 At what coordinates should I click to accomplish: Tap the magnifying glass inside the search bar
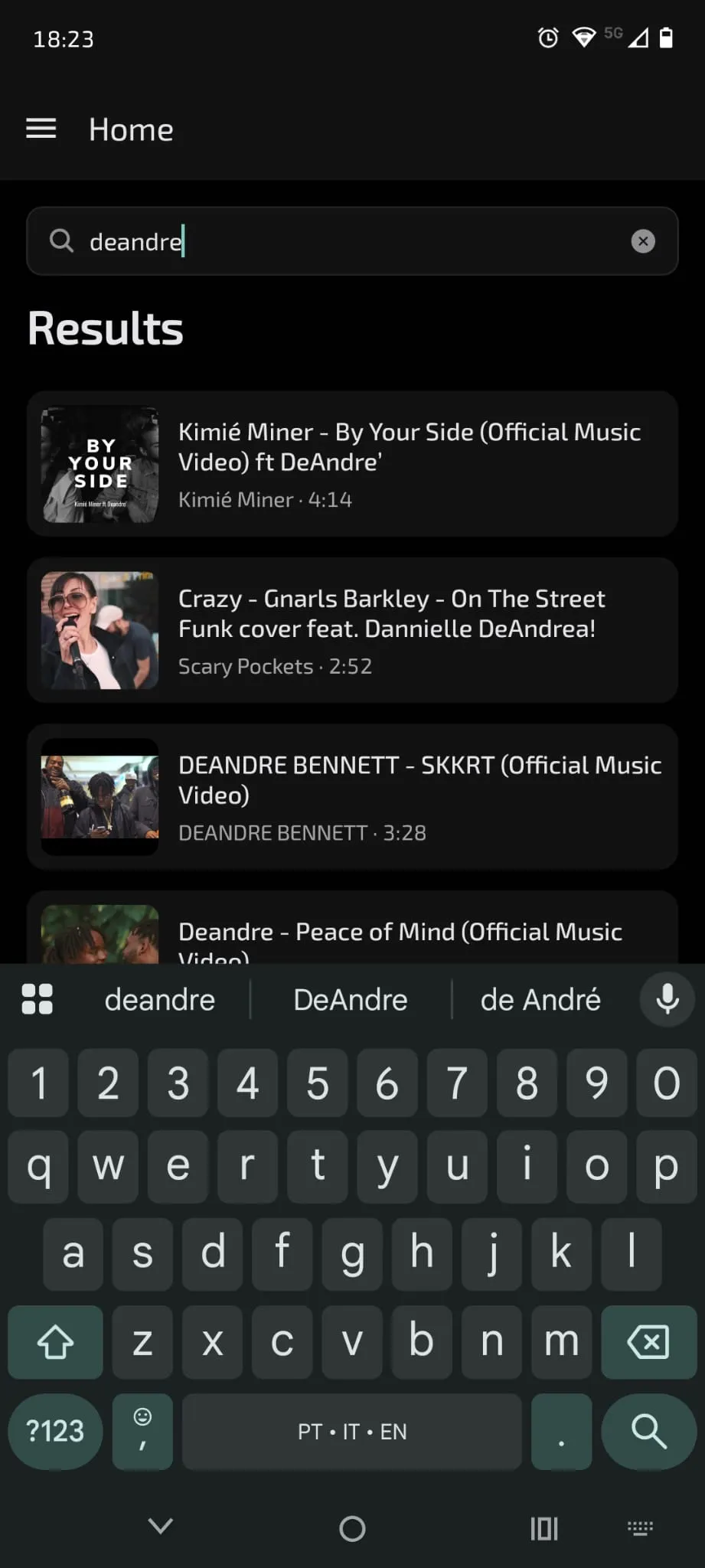(x=61, y=241)
